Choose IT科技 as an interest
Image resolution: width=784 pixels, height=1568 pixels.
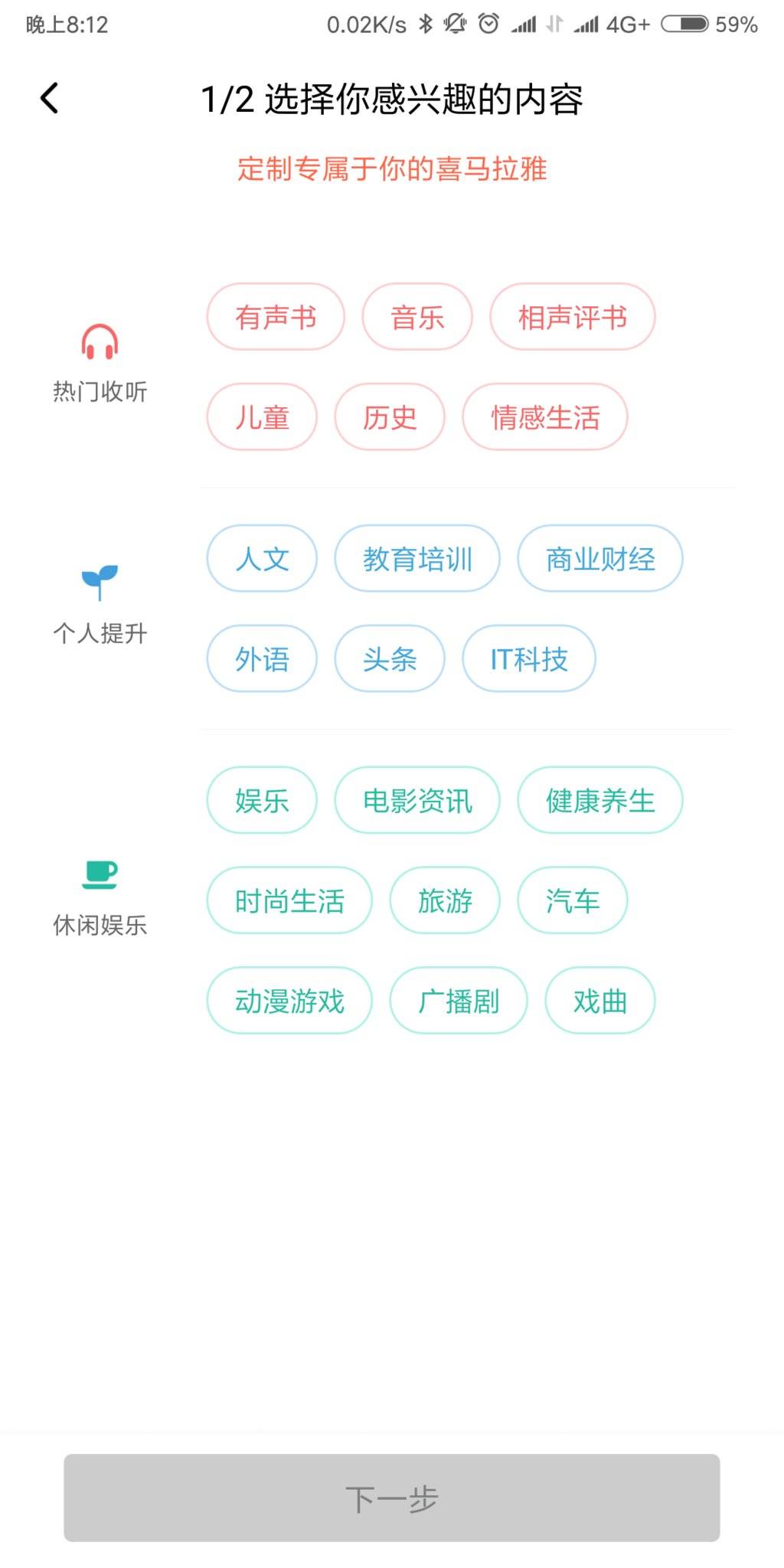click(529, 659)
